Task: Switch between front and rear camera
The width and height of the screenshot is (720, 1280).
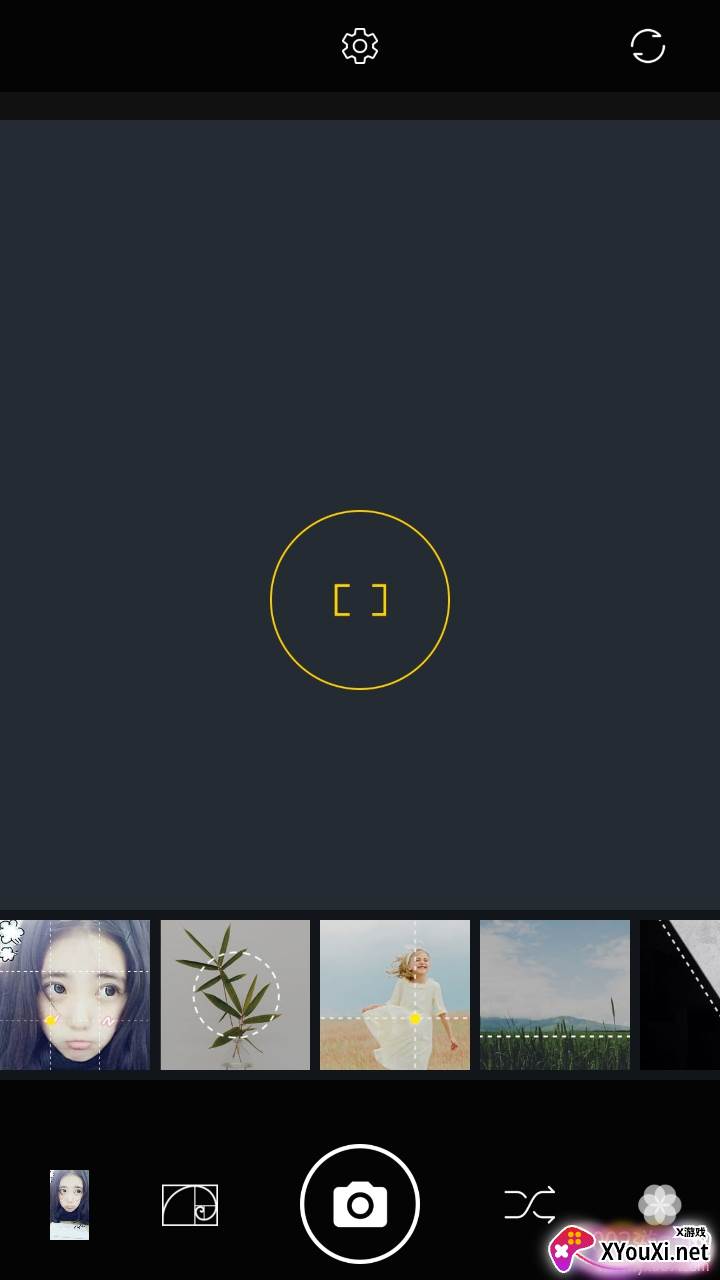Action: (647, 46)
